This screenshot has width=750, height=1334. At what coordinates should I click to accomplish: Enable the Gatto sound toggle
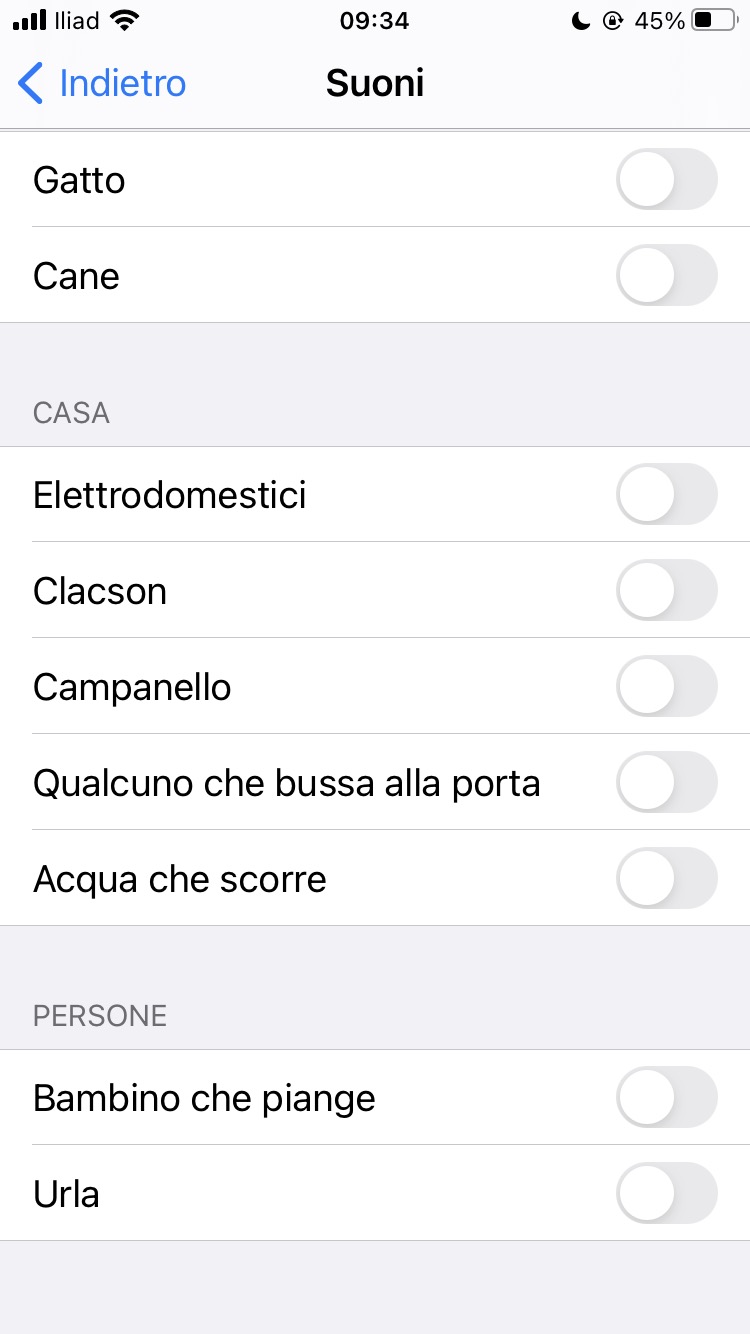tap(666, 180)
